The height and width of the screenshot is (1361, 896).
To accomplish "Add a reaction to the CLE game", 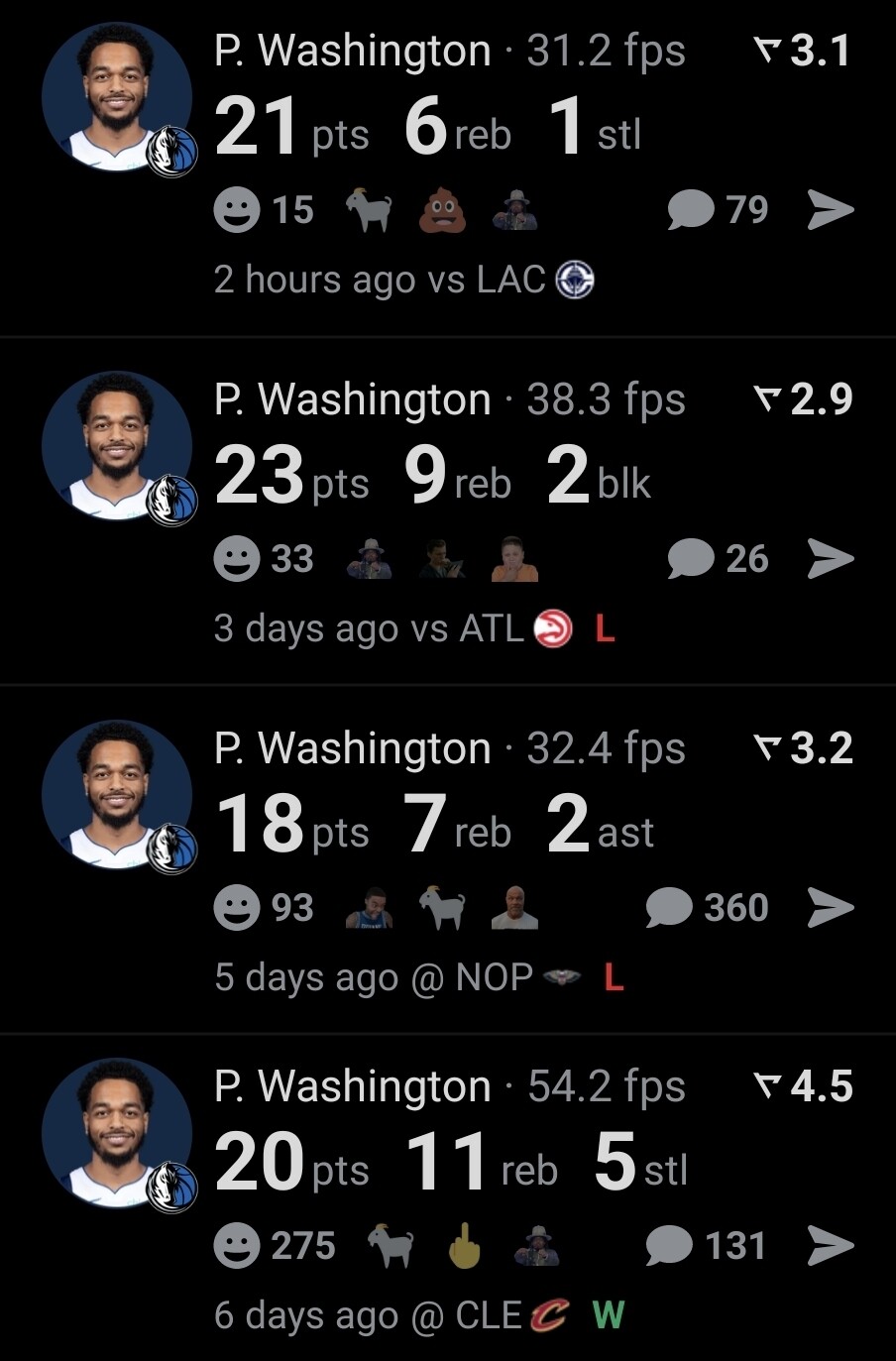I will (237, 1246).
